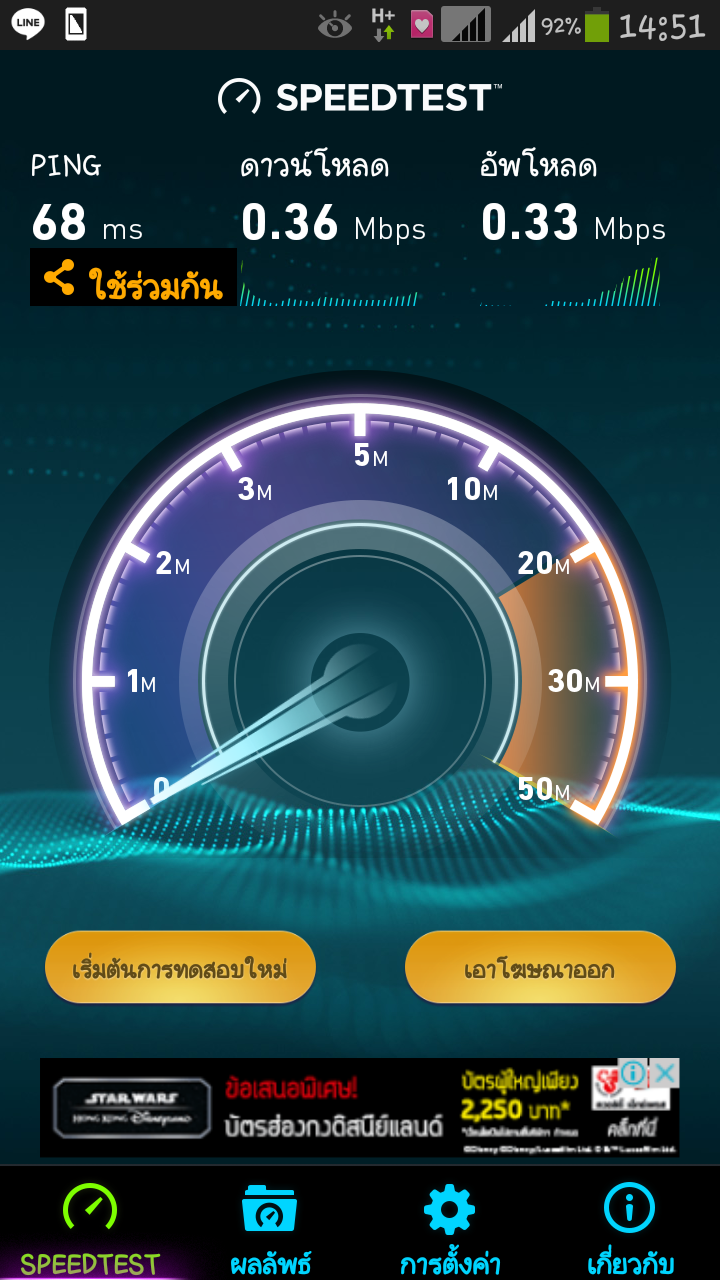Image resolution: width=720 pixels, height=1280 pixels.
Task: Tap the เอาโฆษณาออก button to remove ads
Action: point(540,968)
